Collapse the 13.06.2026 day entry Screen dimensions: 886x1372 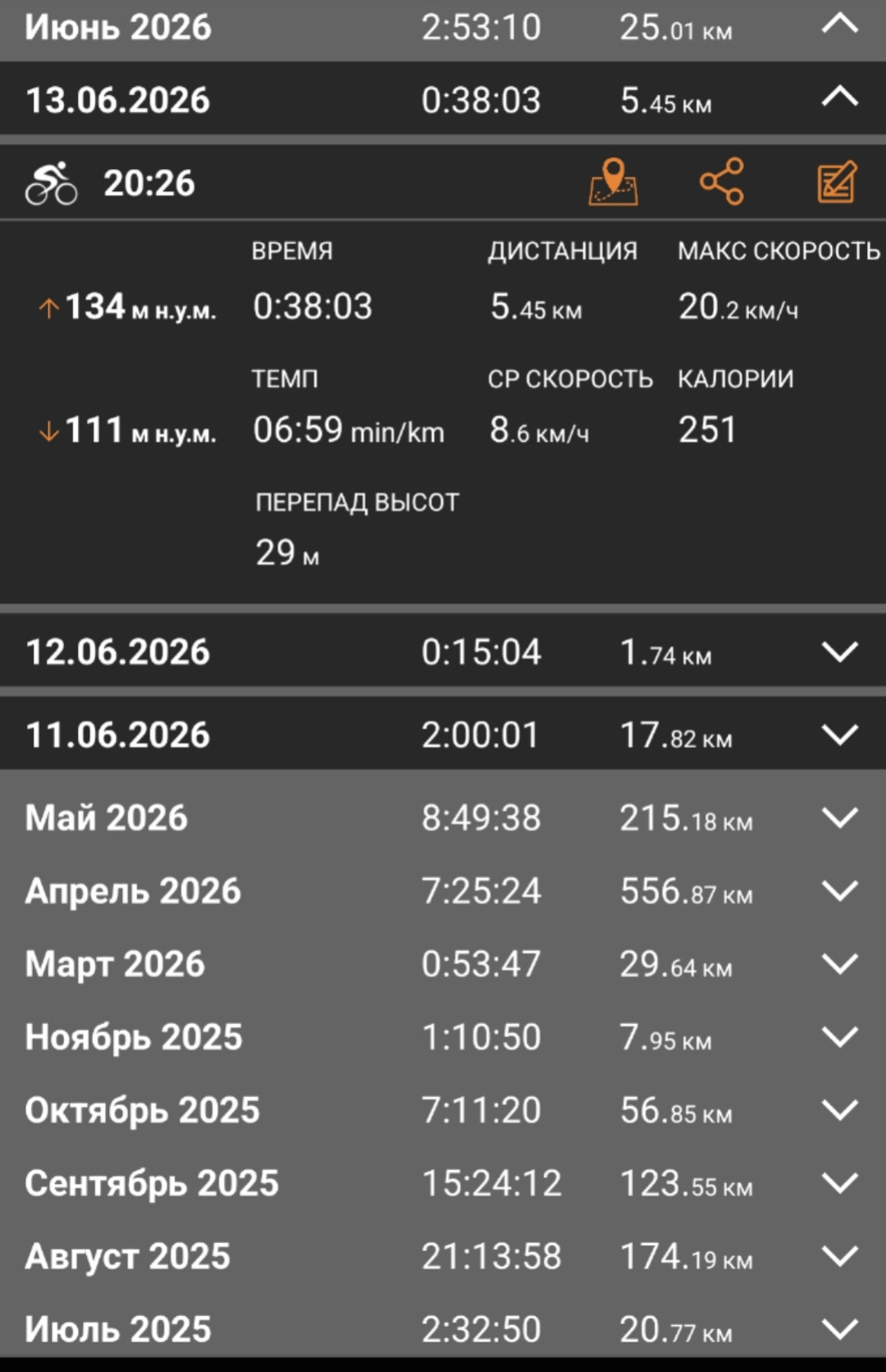[839, 98]
